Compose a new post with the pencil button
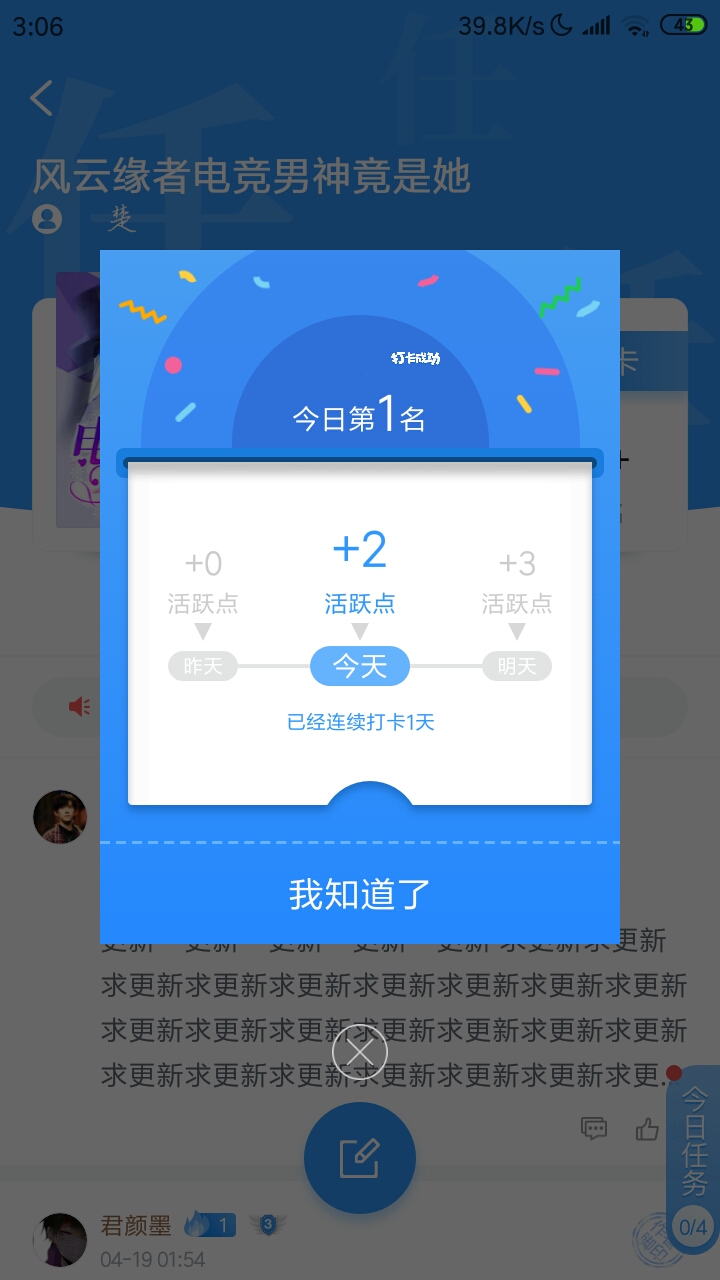This screenshot has height=1280, width=720. pyautogui.click(x=360, y=1158)
